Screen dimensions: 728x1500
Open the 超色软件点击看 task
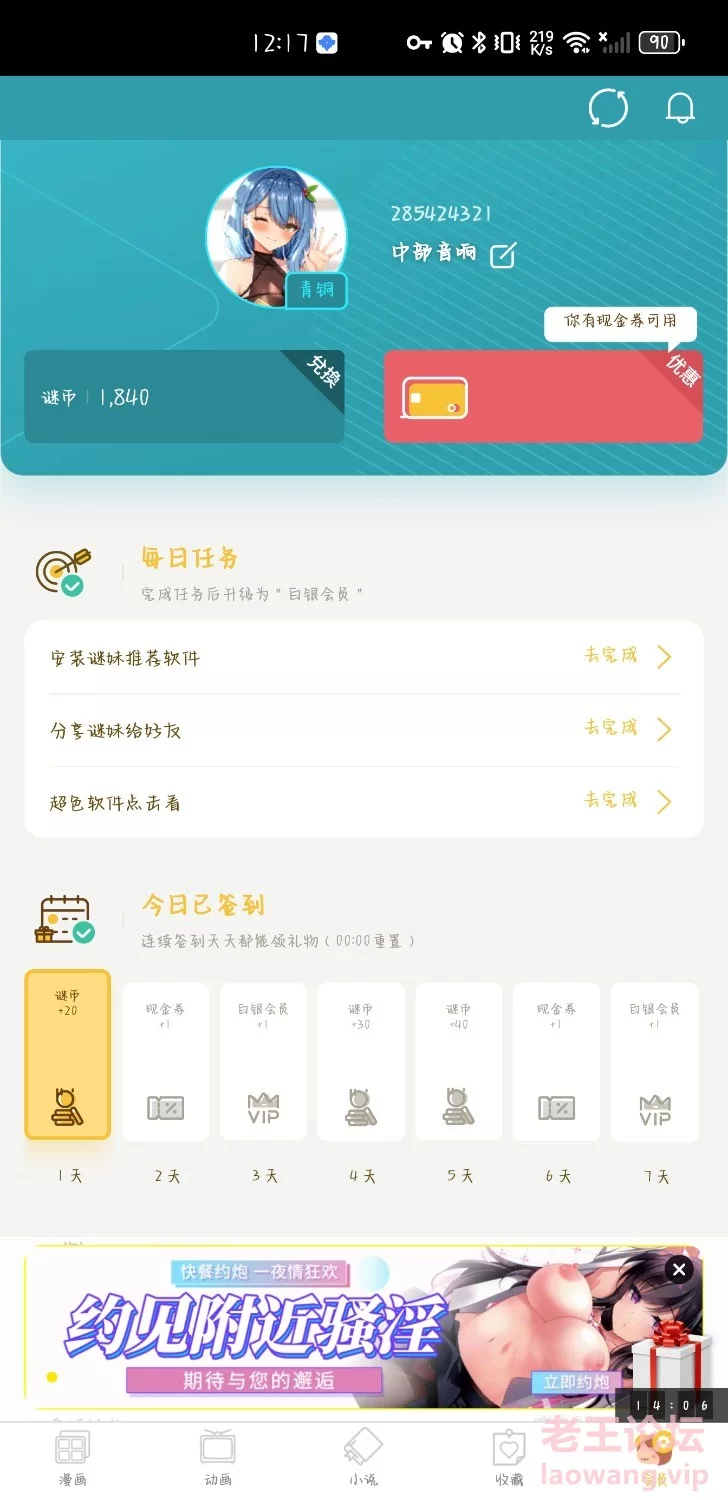coord(364,802)
